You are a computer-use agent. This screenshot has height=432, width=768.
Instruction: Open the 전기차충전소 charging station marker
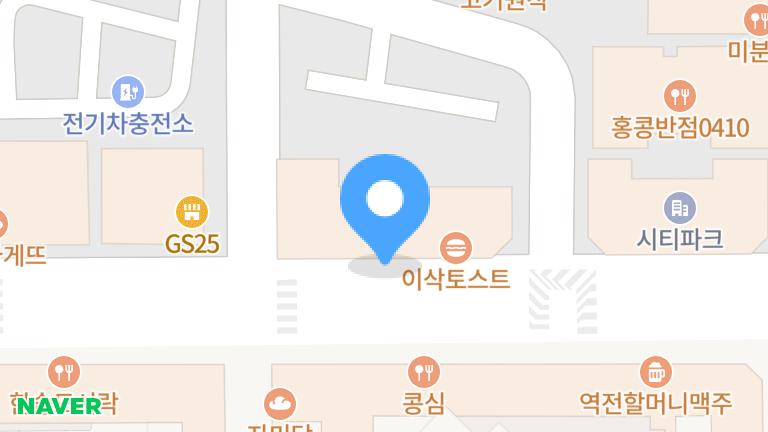pyautogui.click(x=128, y=93)
